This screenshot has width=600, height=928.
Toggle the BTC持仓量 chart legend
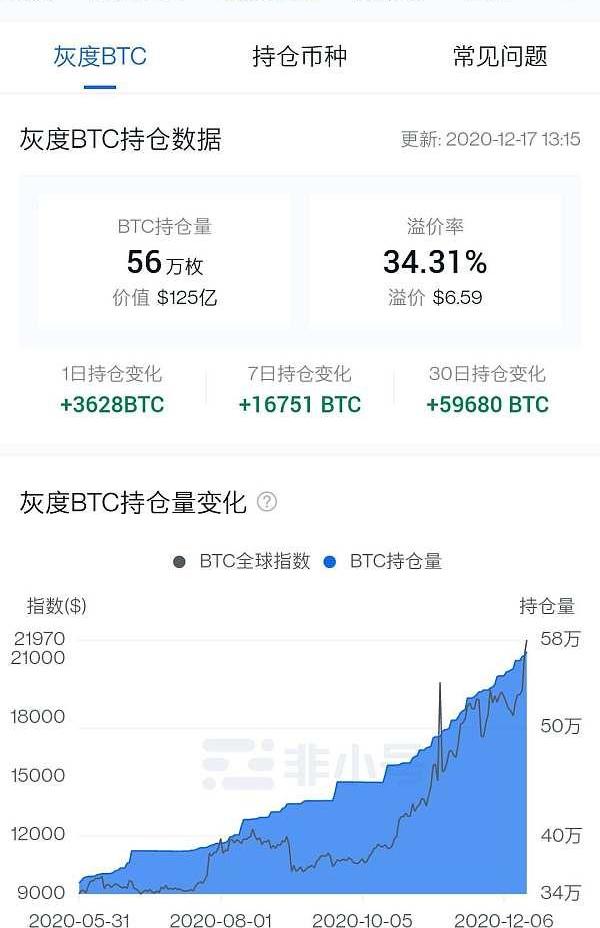tap(384, 561)
